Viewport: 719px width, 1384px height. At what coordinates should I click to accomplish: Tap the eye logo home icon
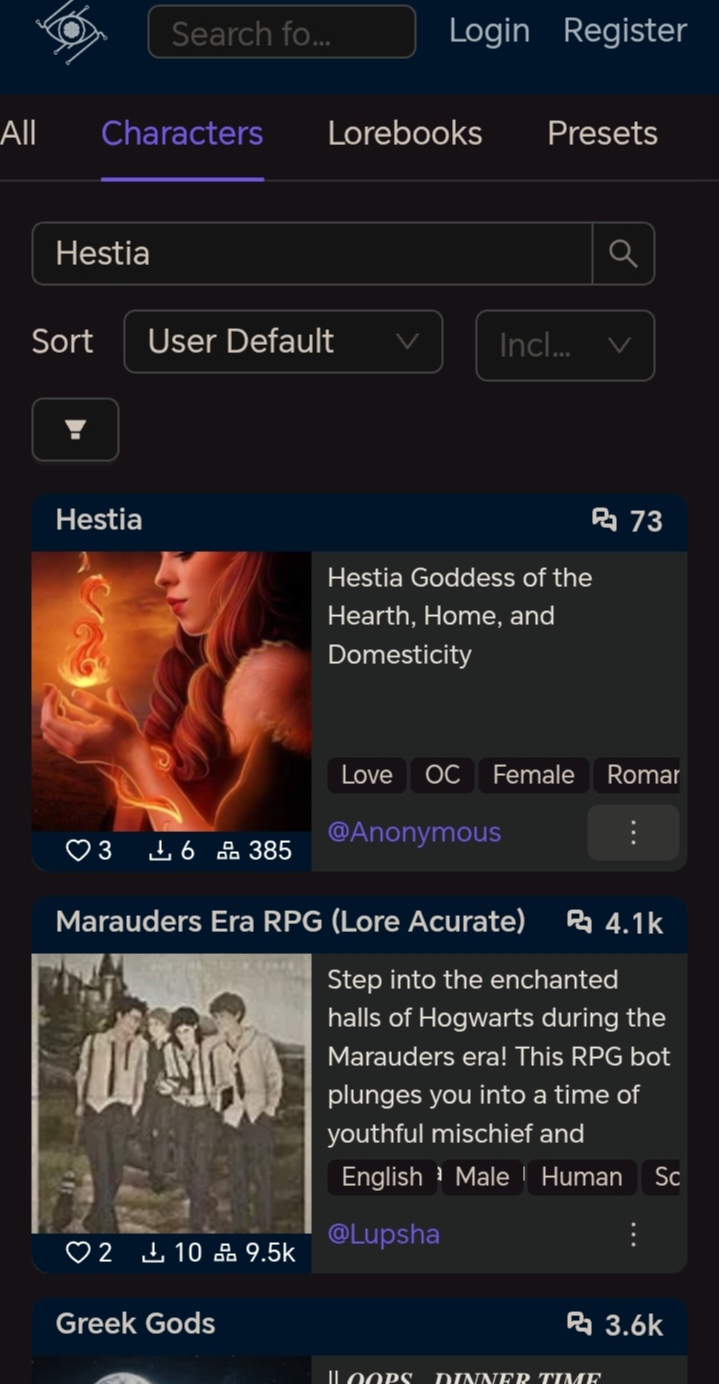pyautogui.click(x=71, y=32)
